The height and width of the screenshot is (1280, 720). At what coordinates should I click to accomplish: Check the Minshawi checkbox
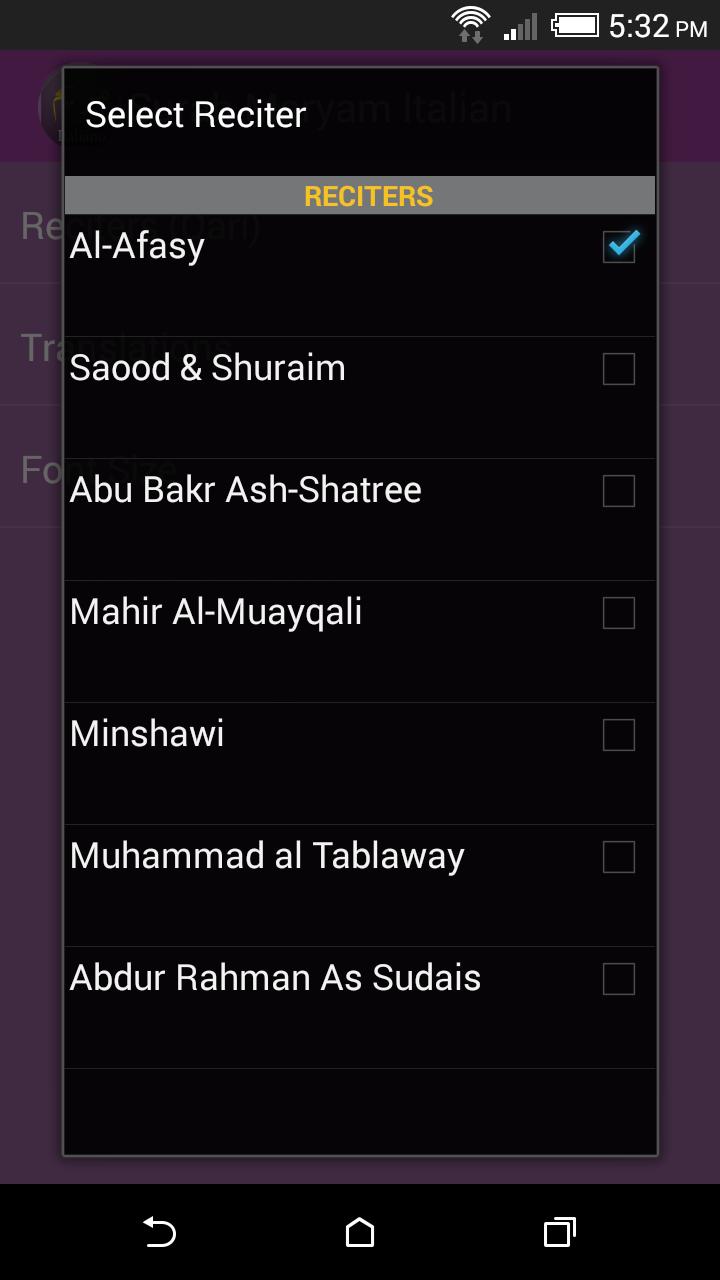tap(618, 734)
